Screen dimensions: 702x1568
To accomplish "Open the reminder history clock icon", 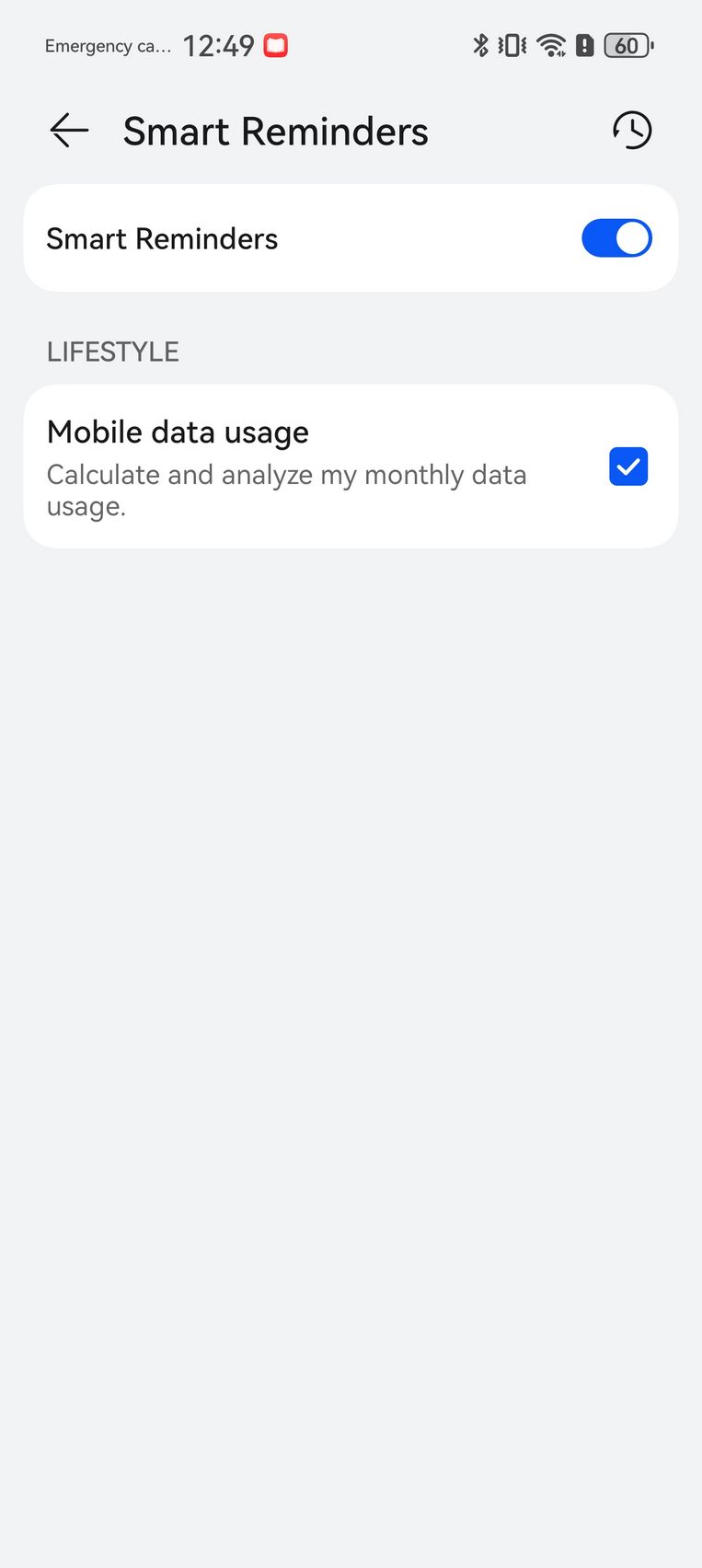I will (x=632, y=131).
